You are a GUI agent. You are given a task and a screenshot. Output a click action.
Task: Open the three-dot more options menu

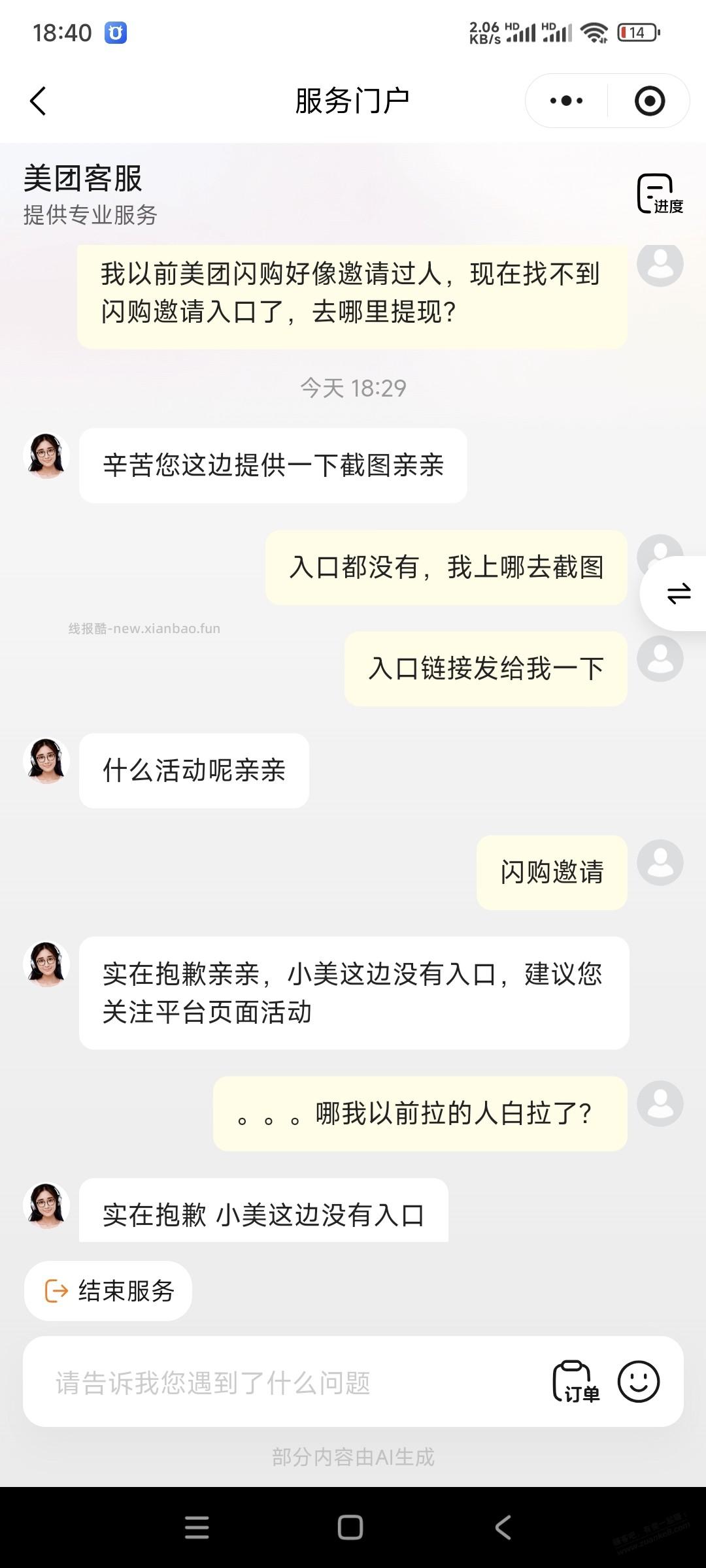point(566,101)
